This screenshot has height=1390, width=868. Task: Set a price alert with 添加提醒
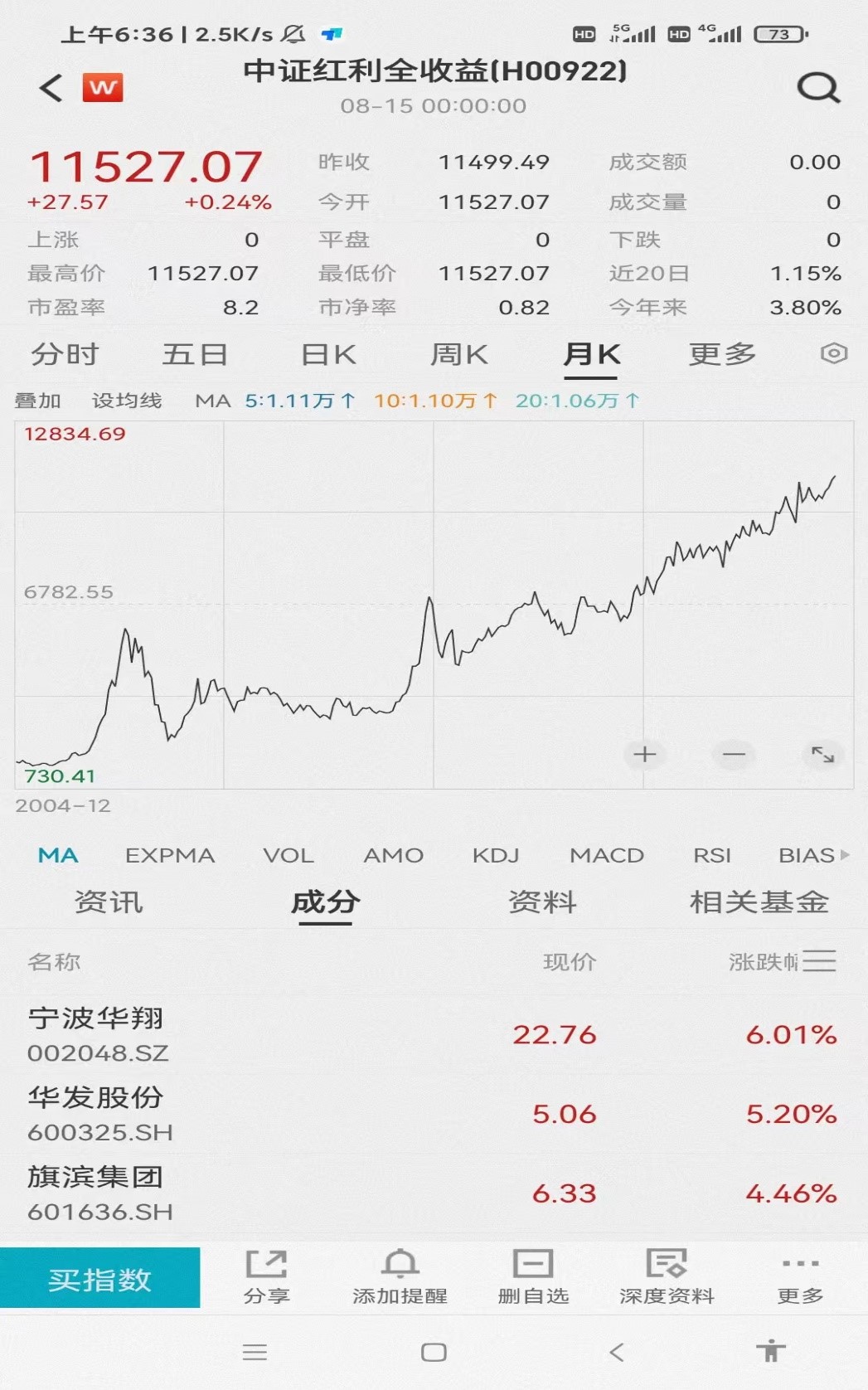[x=400, y=1277]
